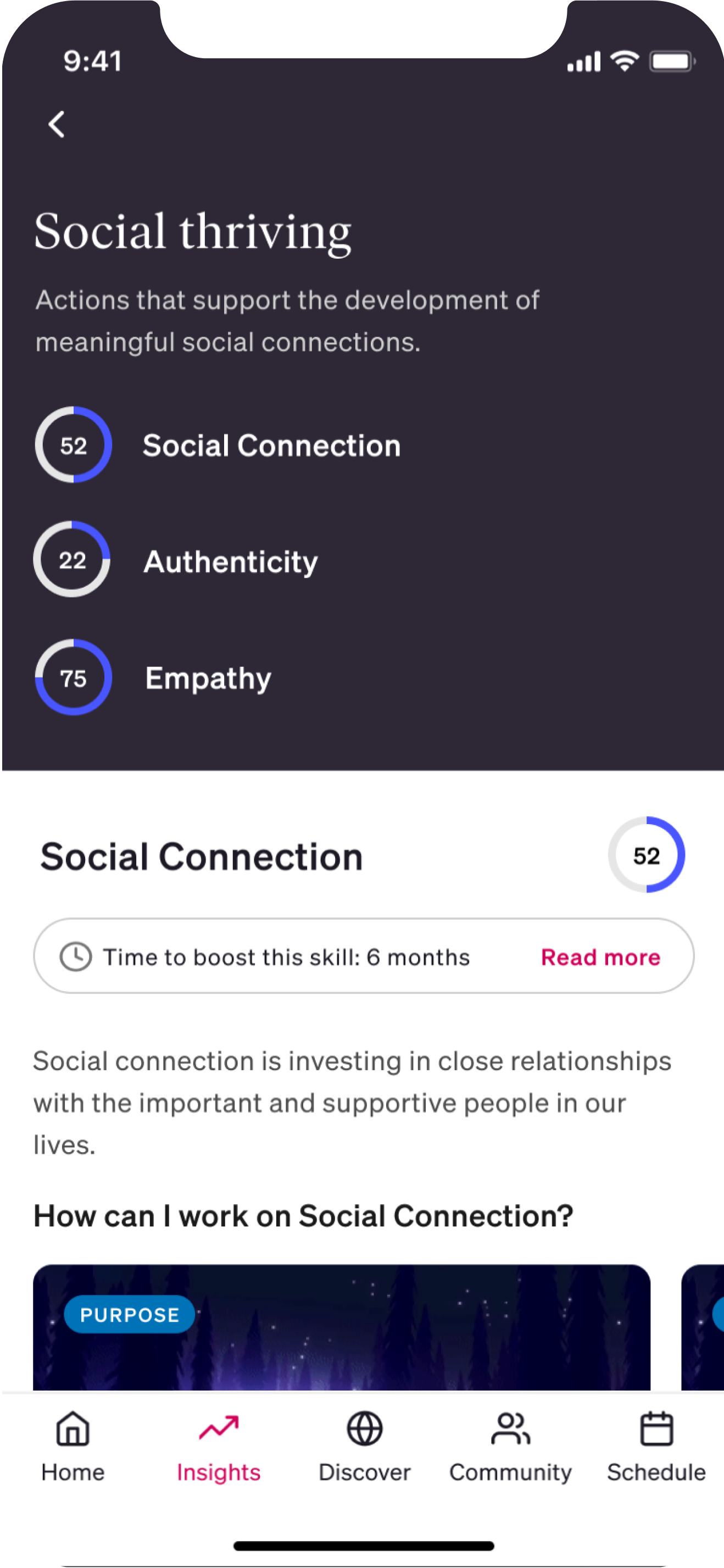Tap the PURPOSE tag on the card
Image resolution: width=724 pixels, height=1568 pixels.
pyautogui.click(x=129, y=1314)
